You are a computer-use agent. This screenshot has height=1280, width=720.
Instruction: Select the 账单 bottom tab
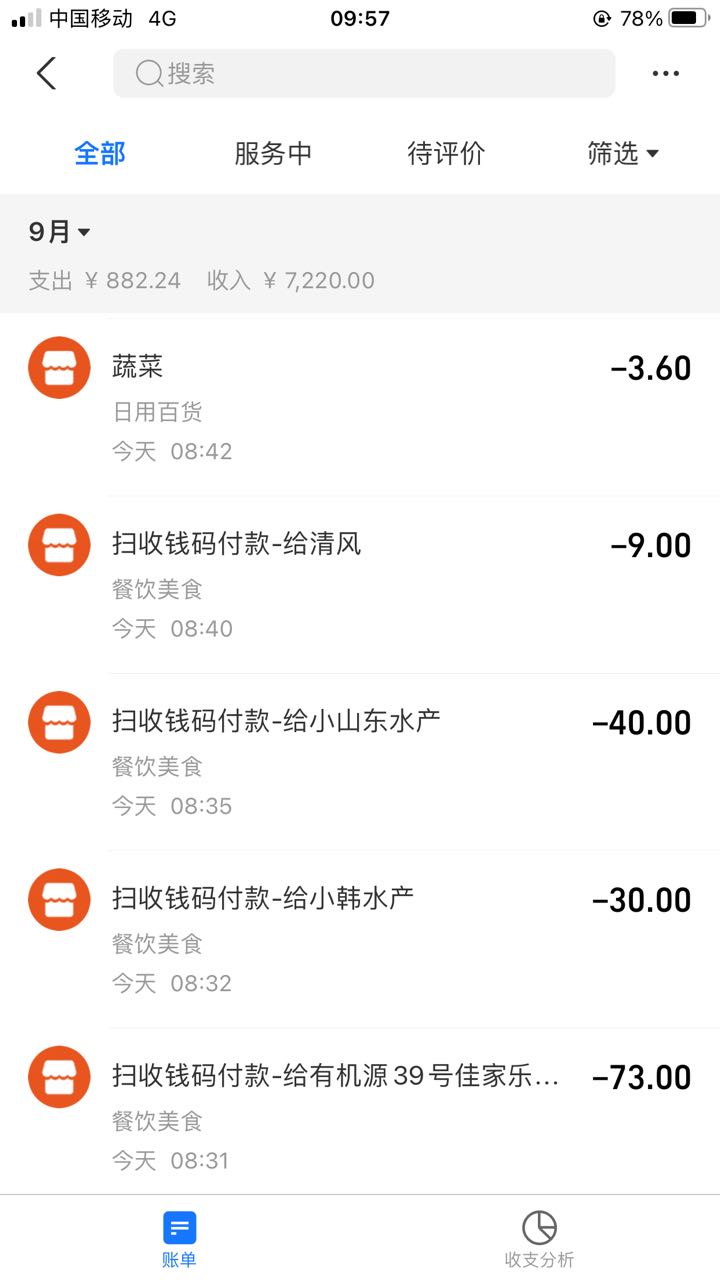[180, 1240]
